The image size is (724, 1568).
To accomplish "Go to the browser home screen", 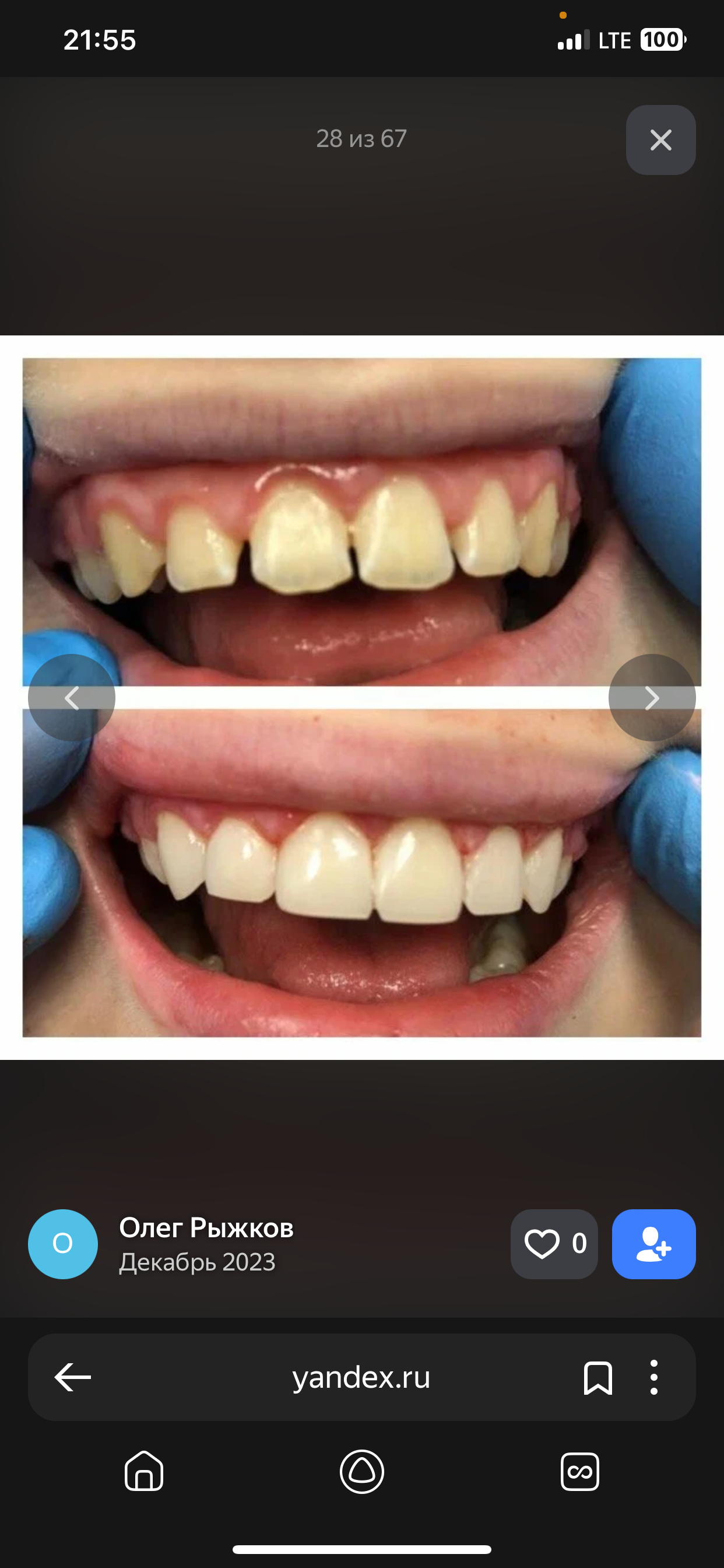I will 144,1471.
